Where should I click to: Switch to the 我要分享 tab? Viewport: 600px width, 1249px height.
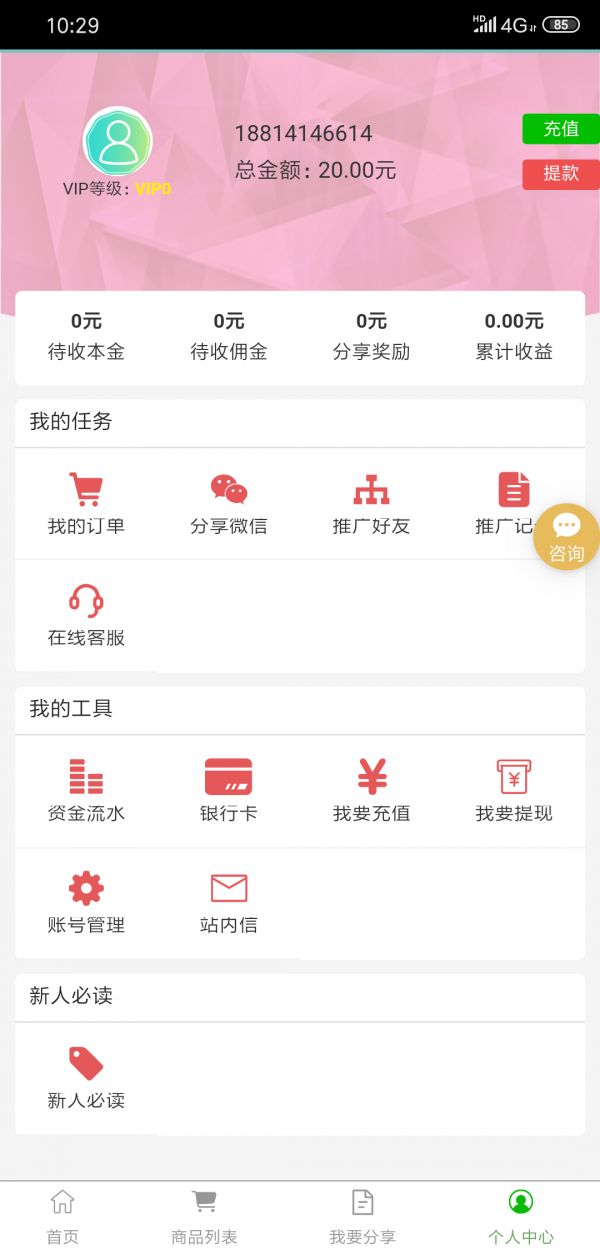coord(362,1216)
